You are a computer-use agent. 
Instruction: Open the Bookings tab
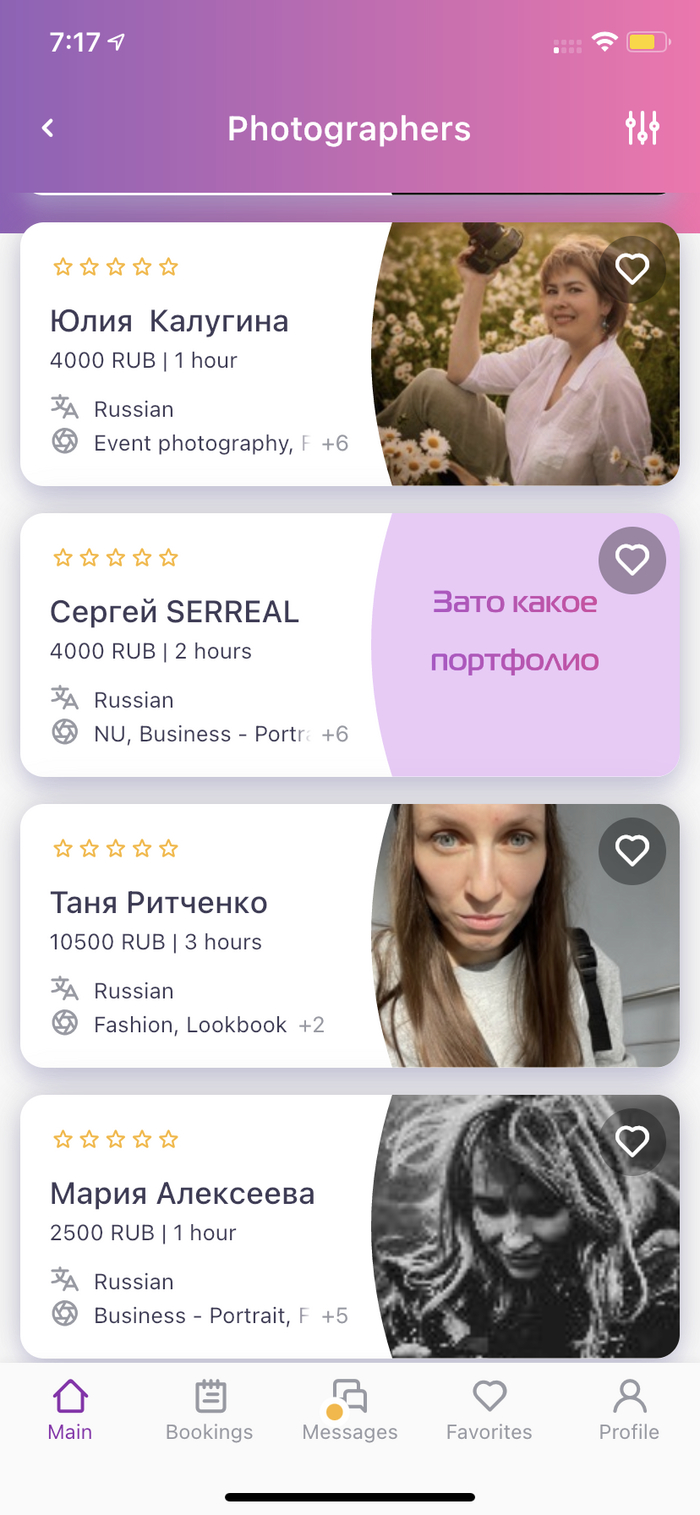(210, 1410)
